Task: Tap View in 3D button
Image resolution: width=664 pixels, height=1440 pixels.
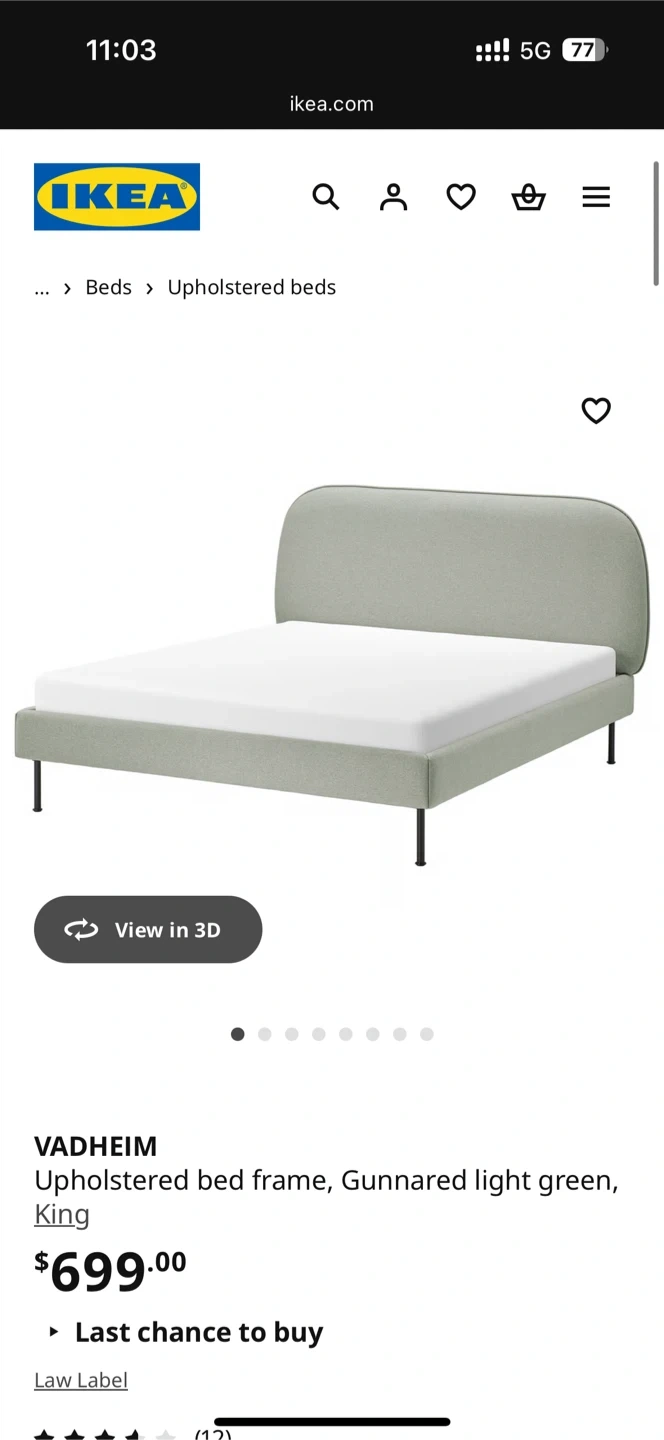Action: (x=148, y=929)
